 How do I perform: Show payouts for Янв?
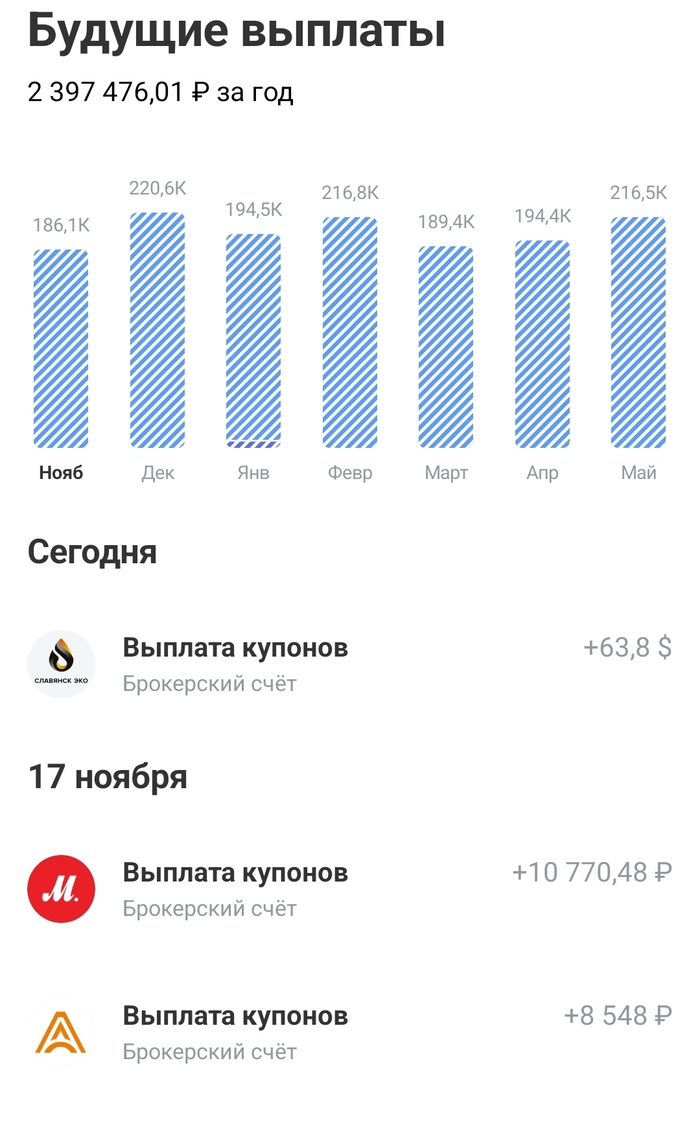coord(253,341)
